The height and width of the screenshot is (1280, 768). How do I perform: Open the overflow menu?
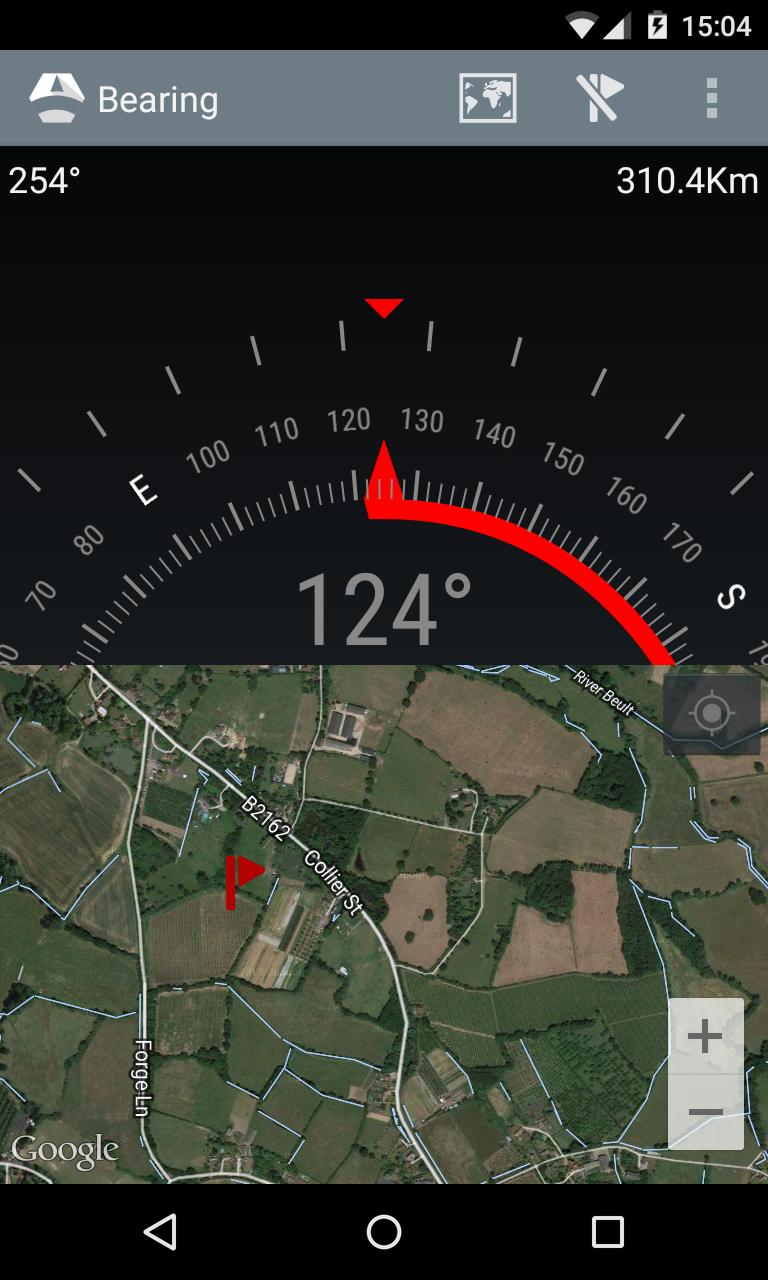coord(711,99)
